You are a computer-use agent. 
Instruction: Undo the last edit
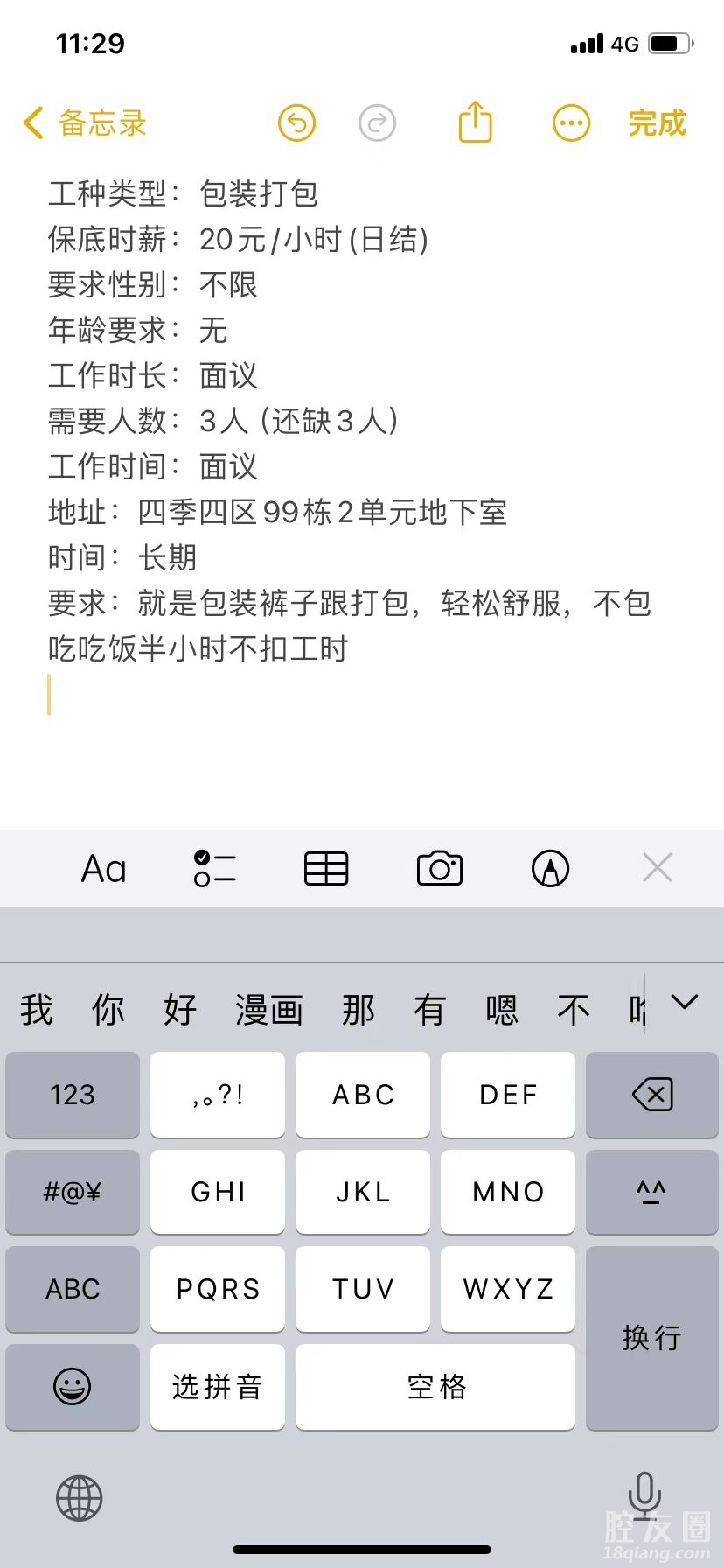click(x=296, y=123)
